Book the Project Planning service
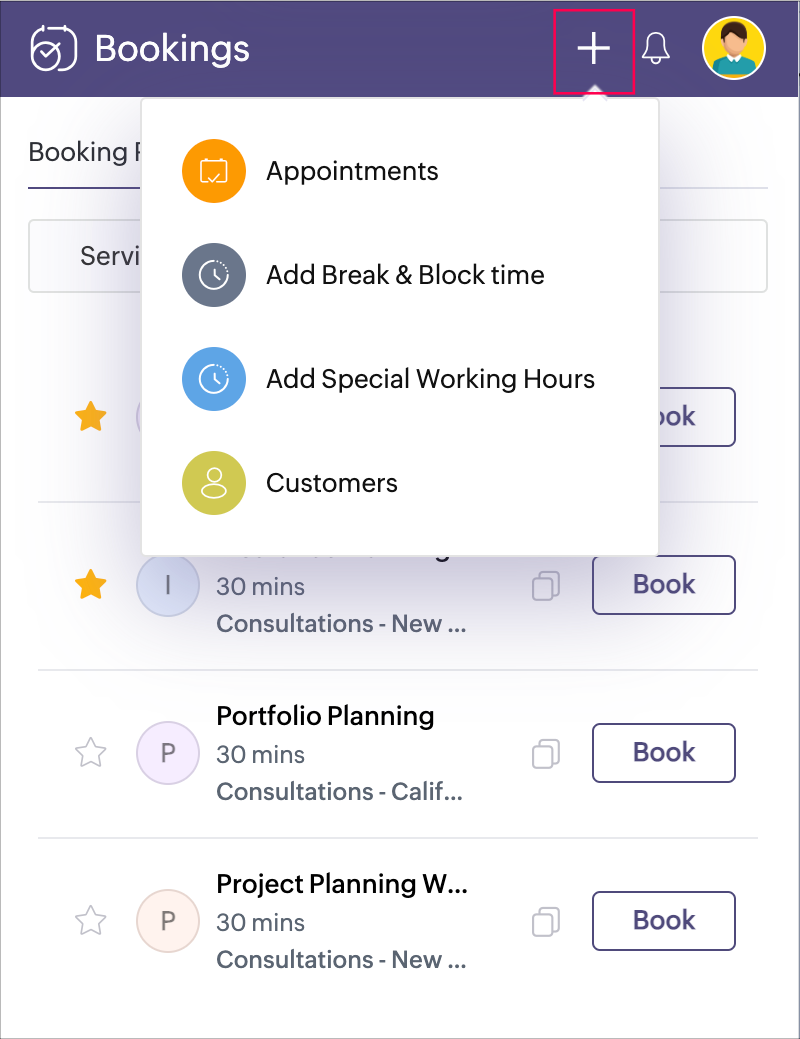Screen dimensions: 800x1039 (x=664, y=920)
